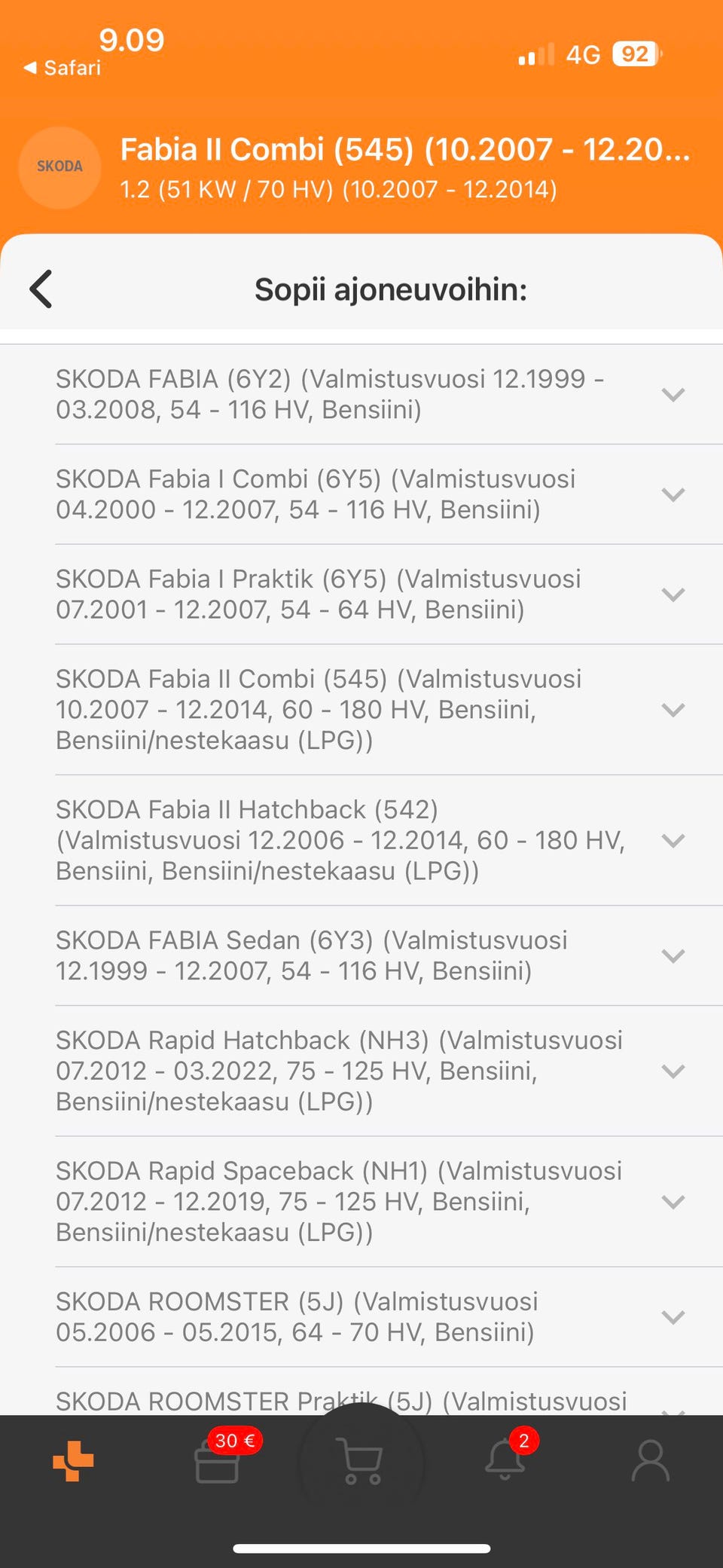Show SKODA Fabia II Hatchback (542) engines
Screen dimensions: 723x1568
coord(672,840)
